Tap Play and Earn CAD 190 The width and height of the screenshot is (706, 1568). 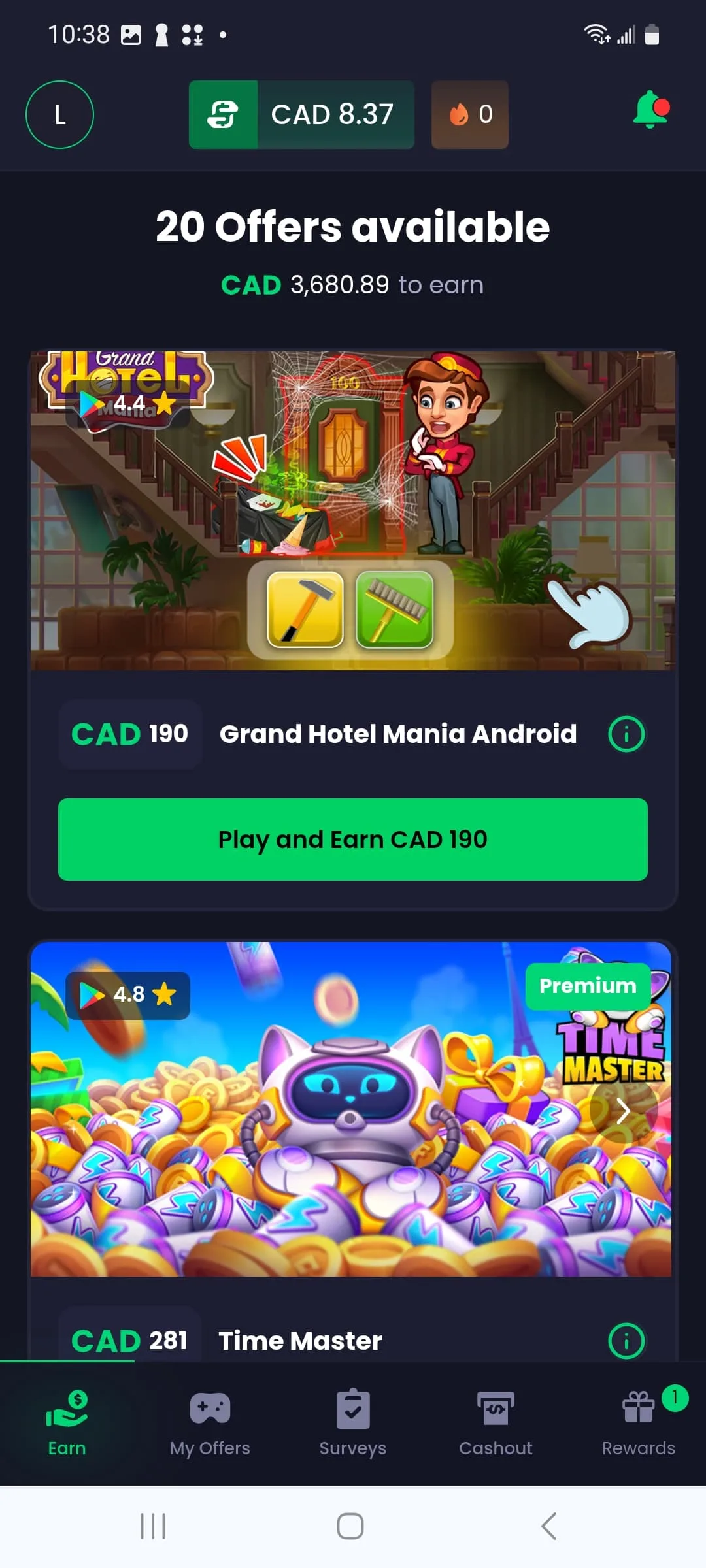click(353, 840)
